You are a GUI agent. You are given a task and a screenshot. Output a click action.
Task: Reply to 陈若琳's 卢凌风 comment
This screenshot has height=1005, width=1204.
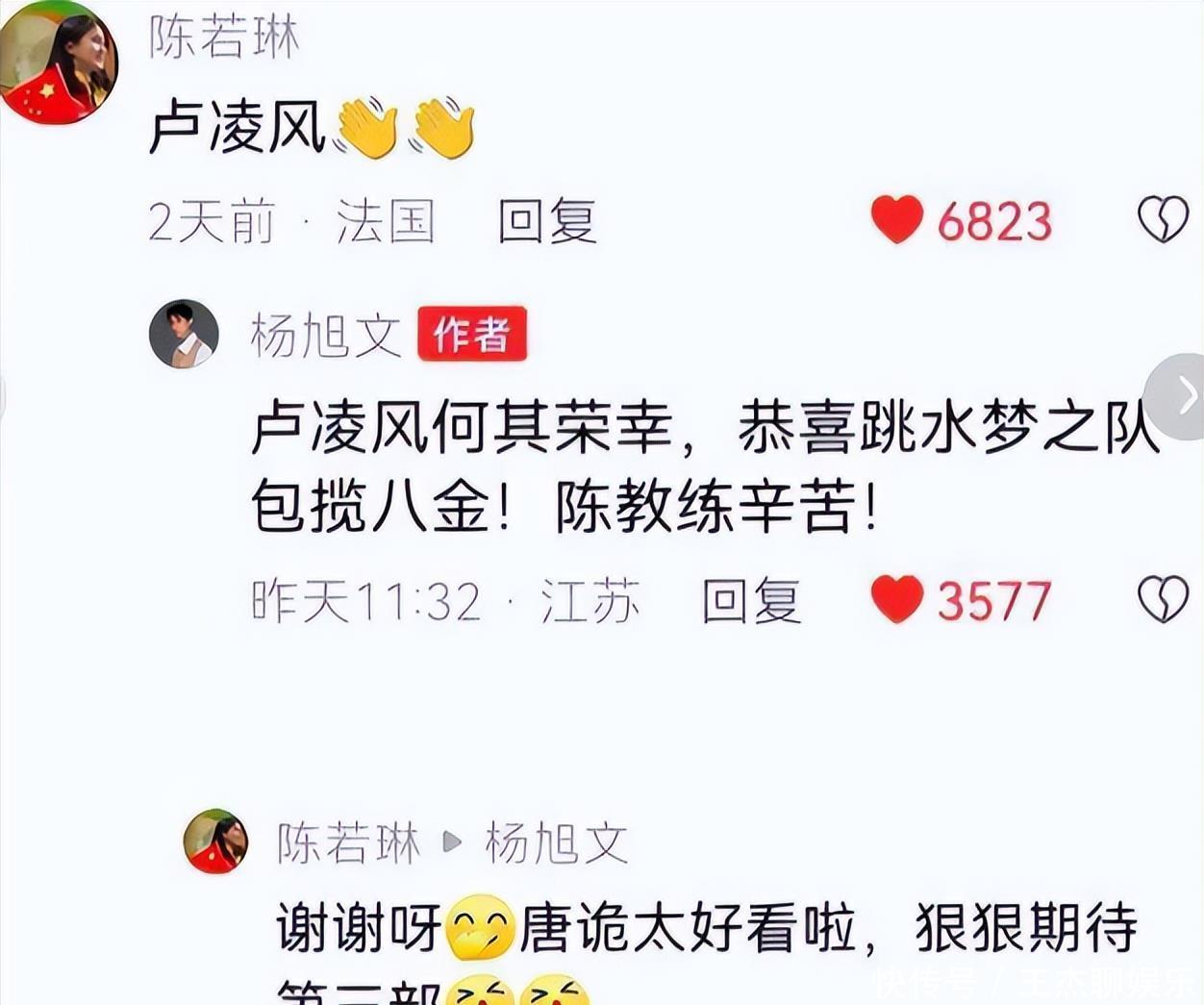tap(547, 221)
